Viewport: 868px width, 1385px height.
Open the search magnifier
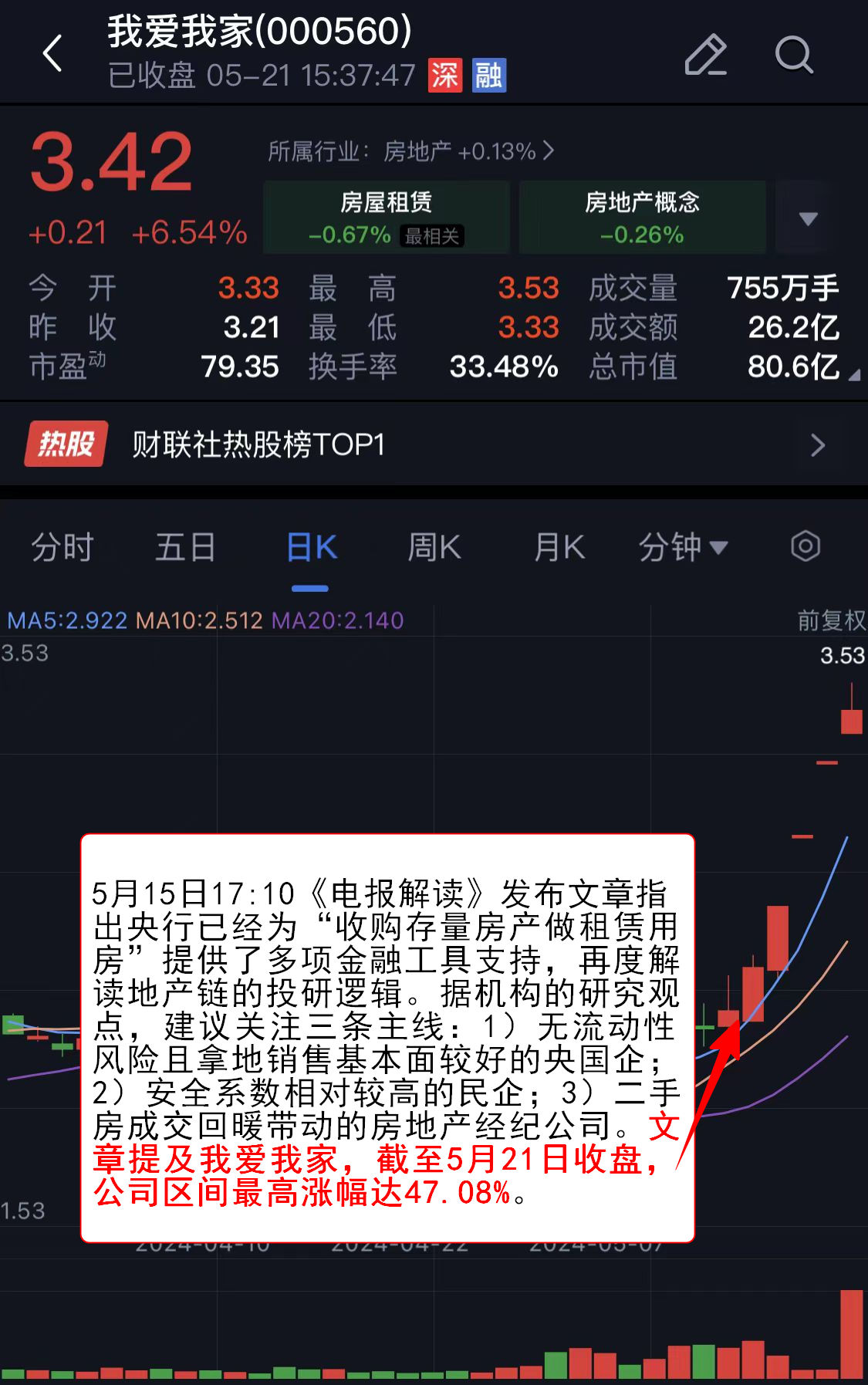[x=794, y=55]
